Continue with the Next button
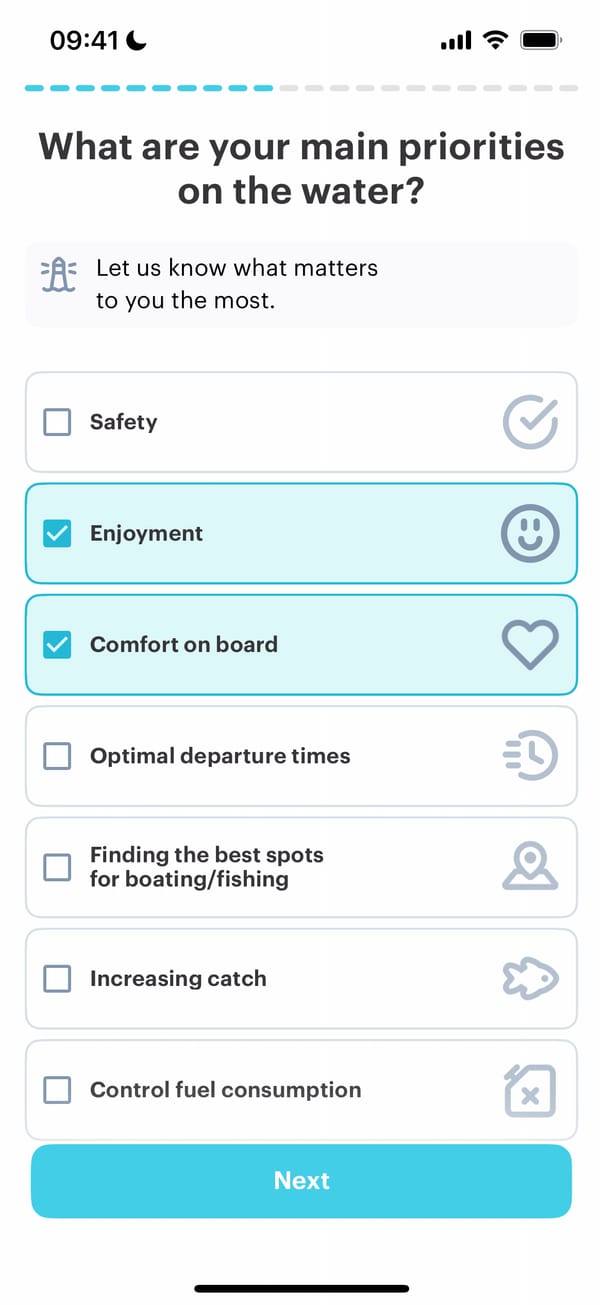The height and width of the screenshot is (1305, 603). pyautogui.click(x=301, y=1181)
